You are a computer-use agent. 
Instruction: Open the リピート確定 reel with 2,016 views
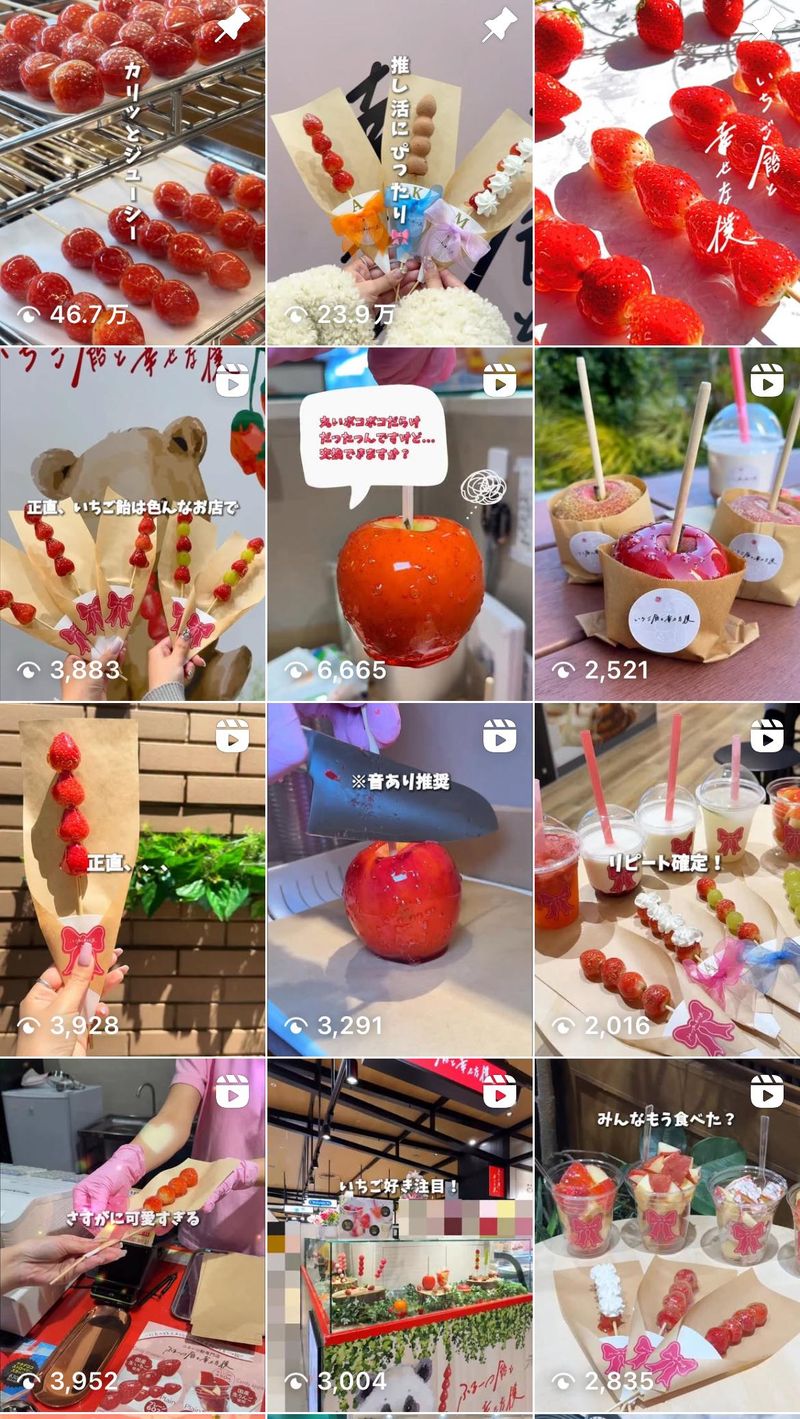tap(667, 880)
